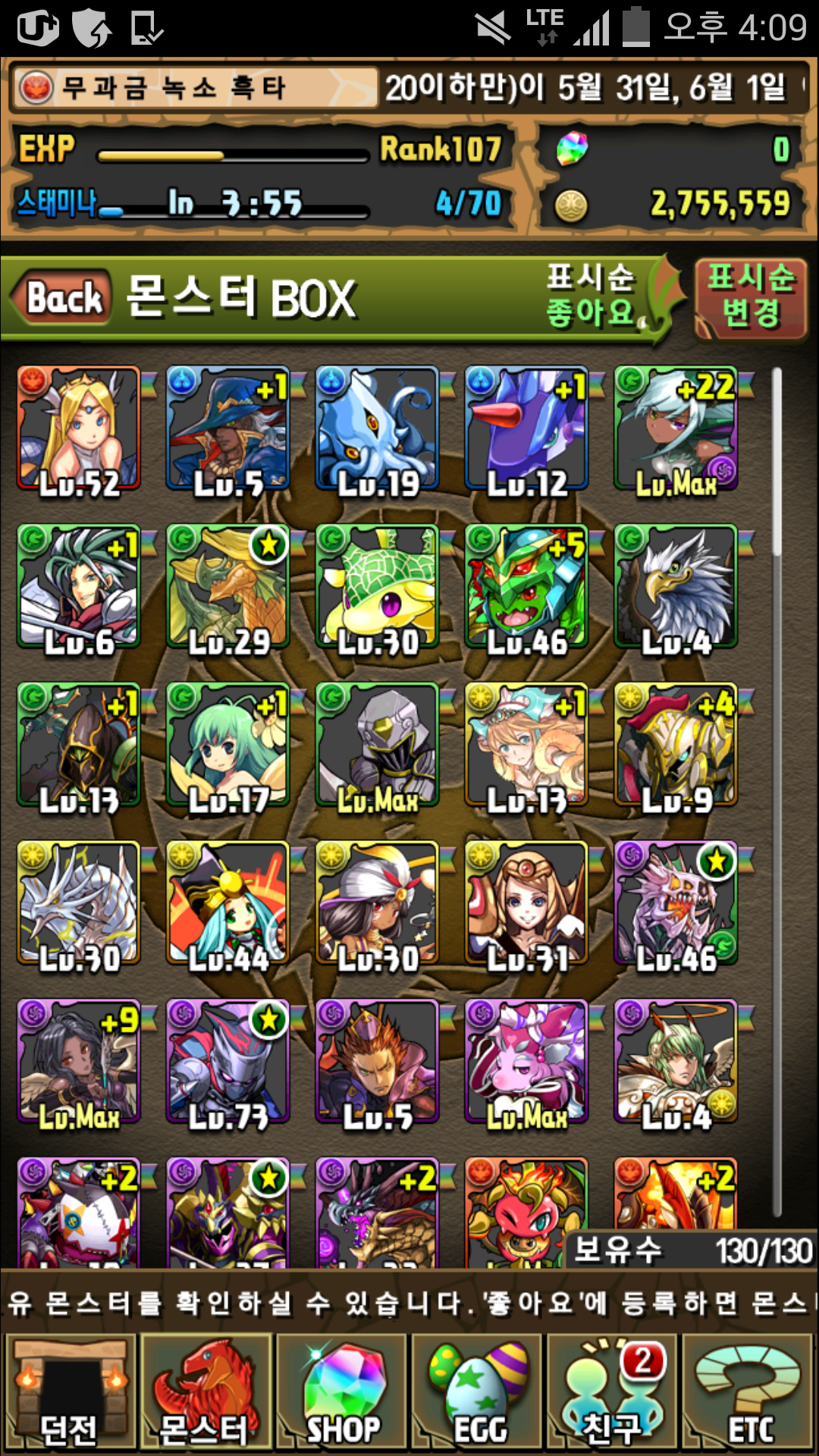Open 표시순 변경 sort order button
Screen dimensions: 819x1456
pos(749,298)
